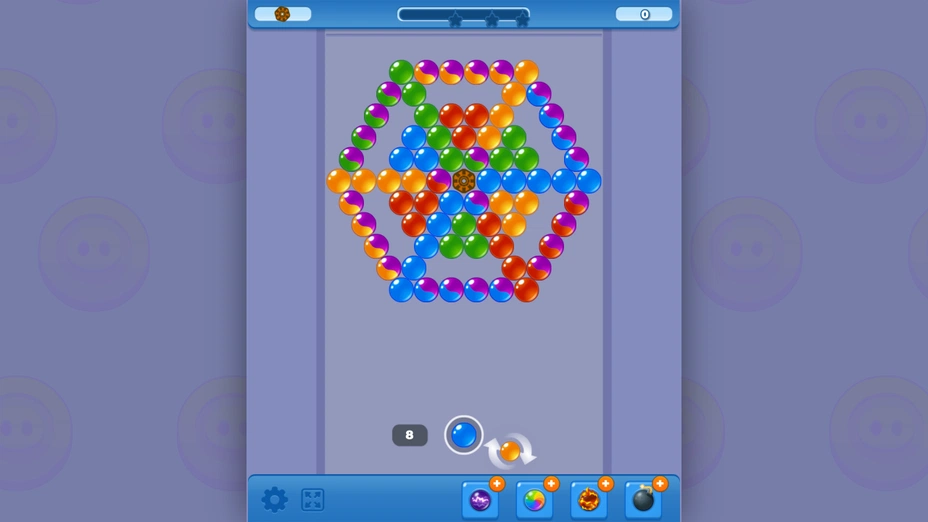Use the black bomb power-up
The width and height of the screenshot is (928, 522).
point(643,500)
